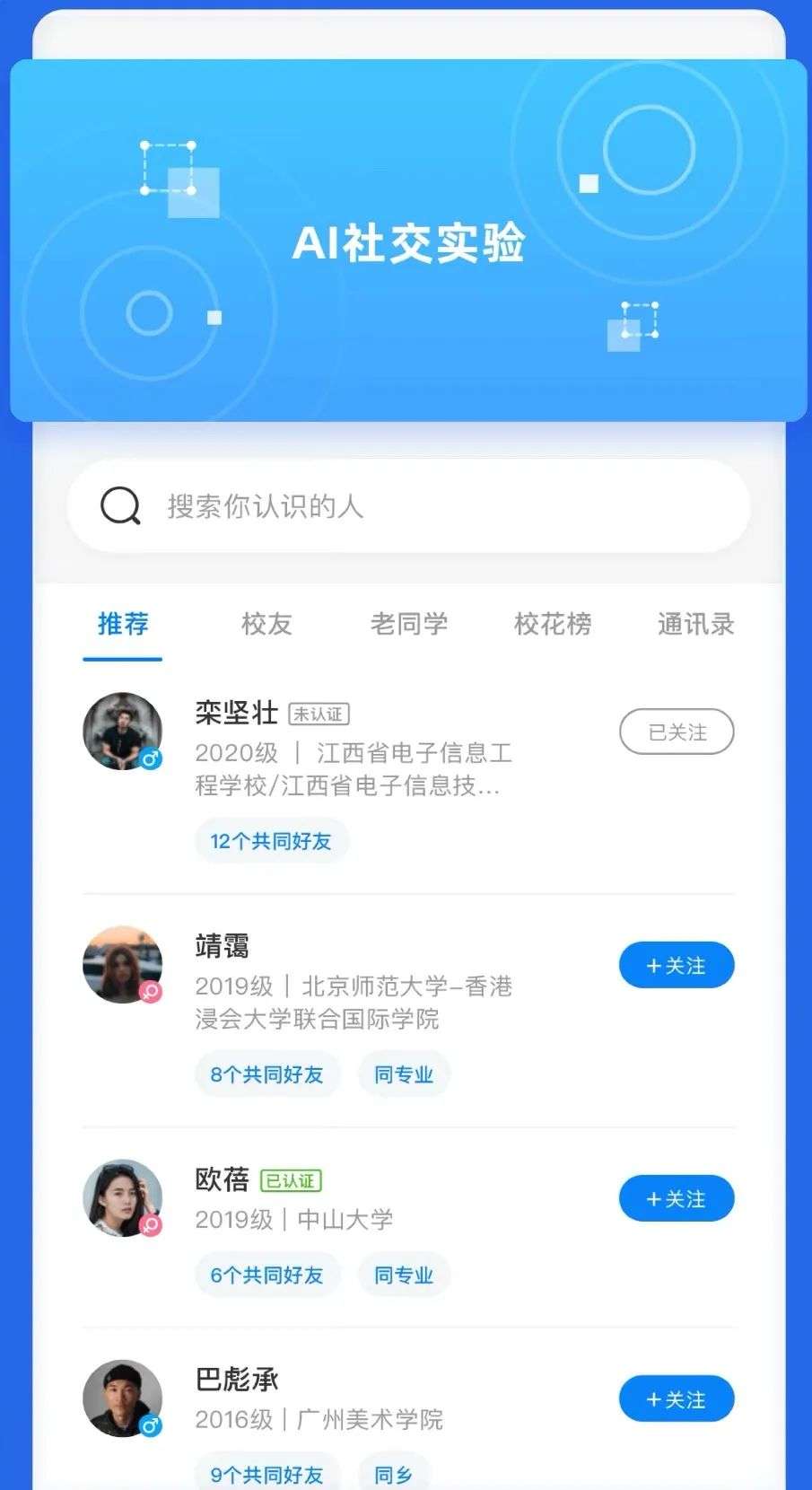The width and height of the screenshot is (812, 1490).
Task: Show 栾坚壮's 12个共同好友
Action: (271, 841)
